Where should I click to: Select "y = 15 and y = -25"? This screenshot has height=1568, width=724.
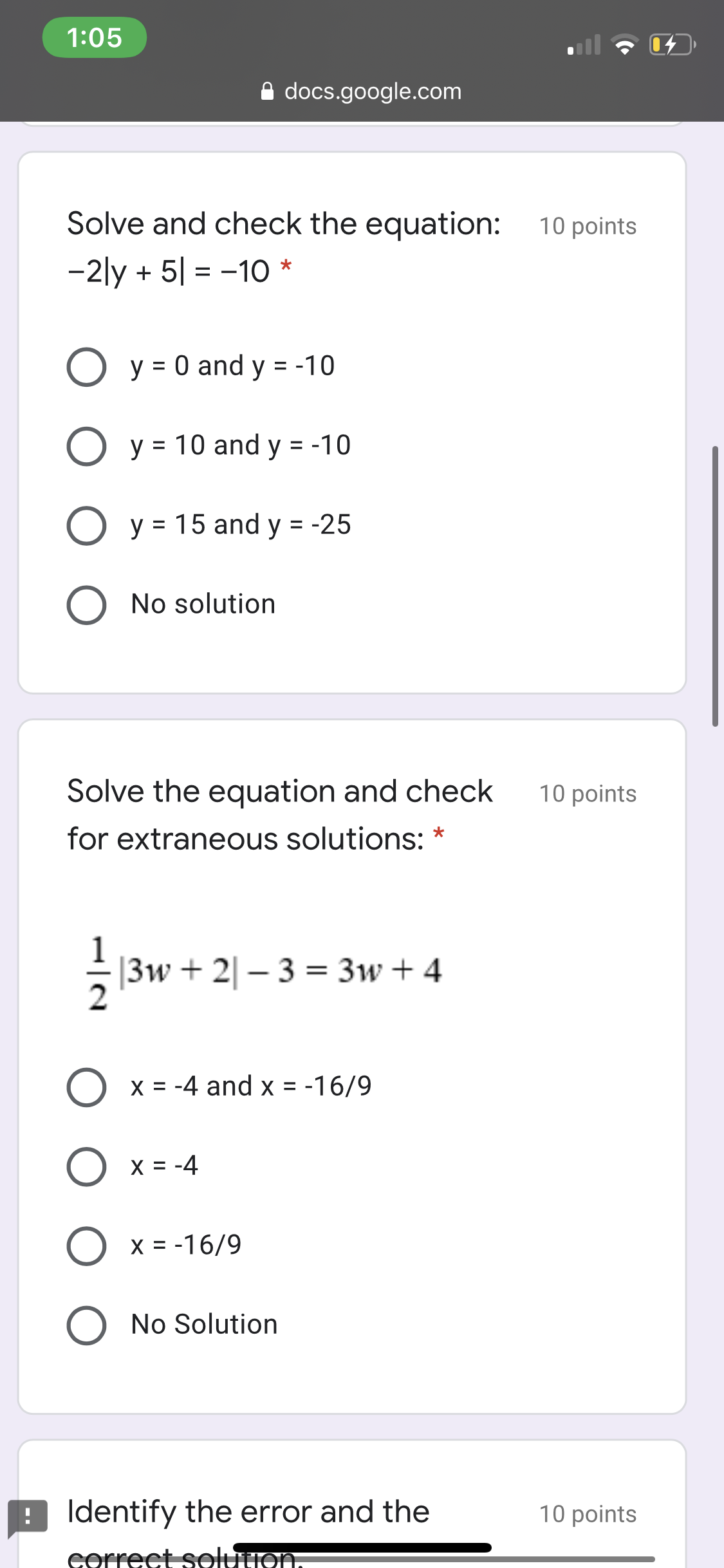click(x=87, y=525)
